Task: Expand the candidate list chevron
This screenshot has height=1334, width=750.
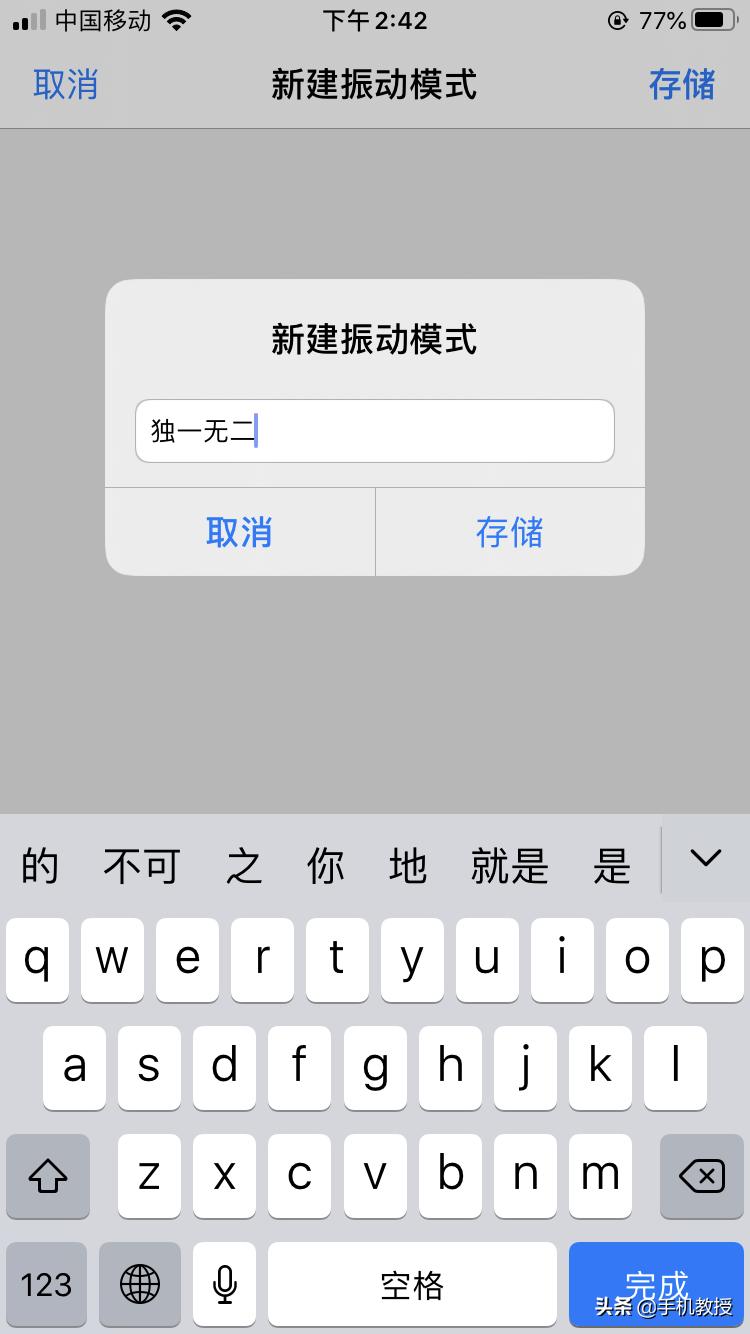Action: (x=705, y=858)
